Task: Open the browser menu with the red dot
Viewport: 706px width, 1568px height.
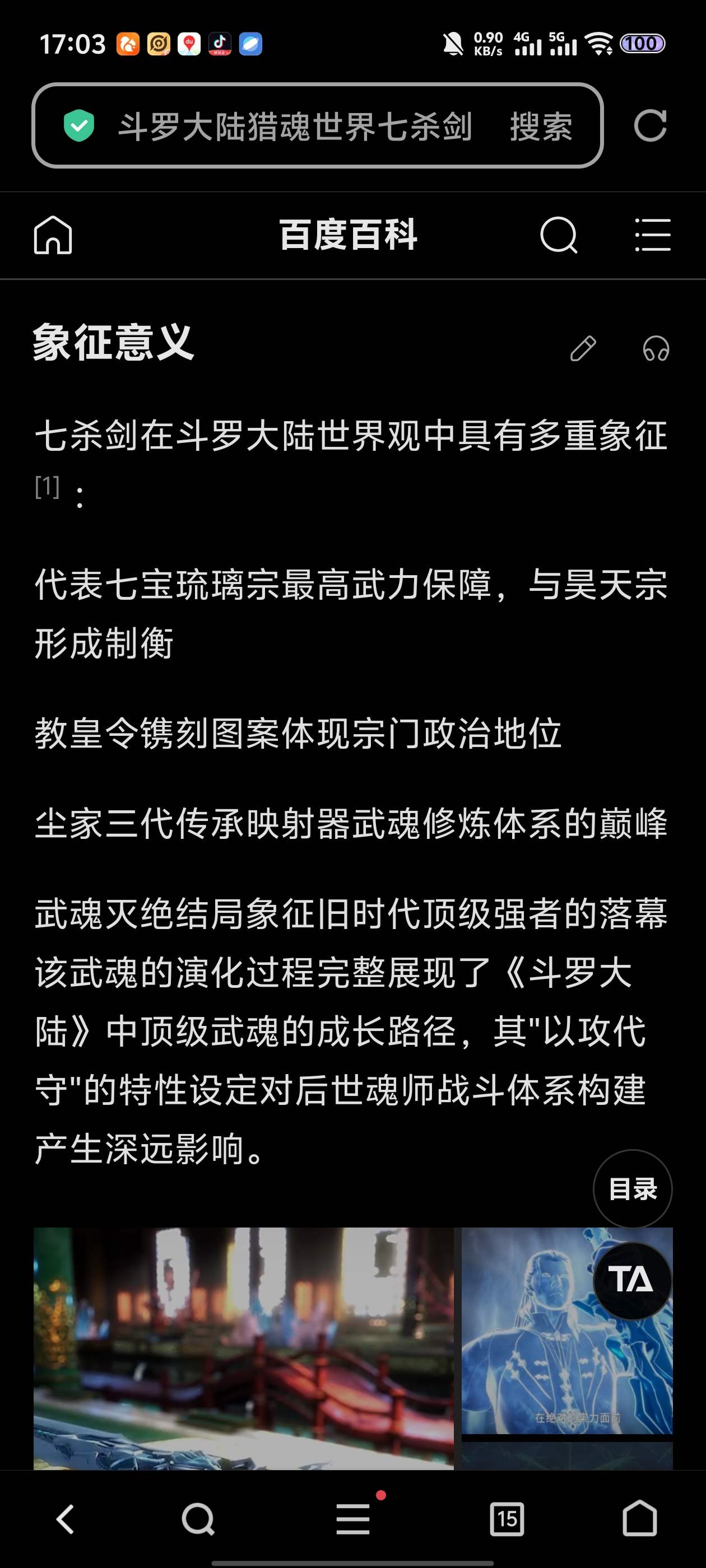Action: click(x=354, y=1518)
